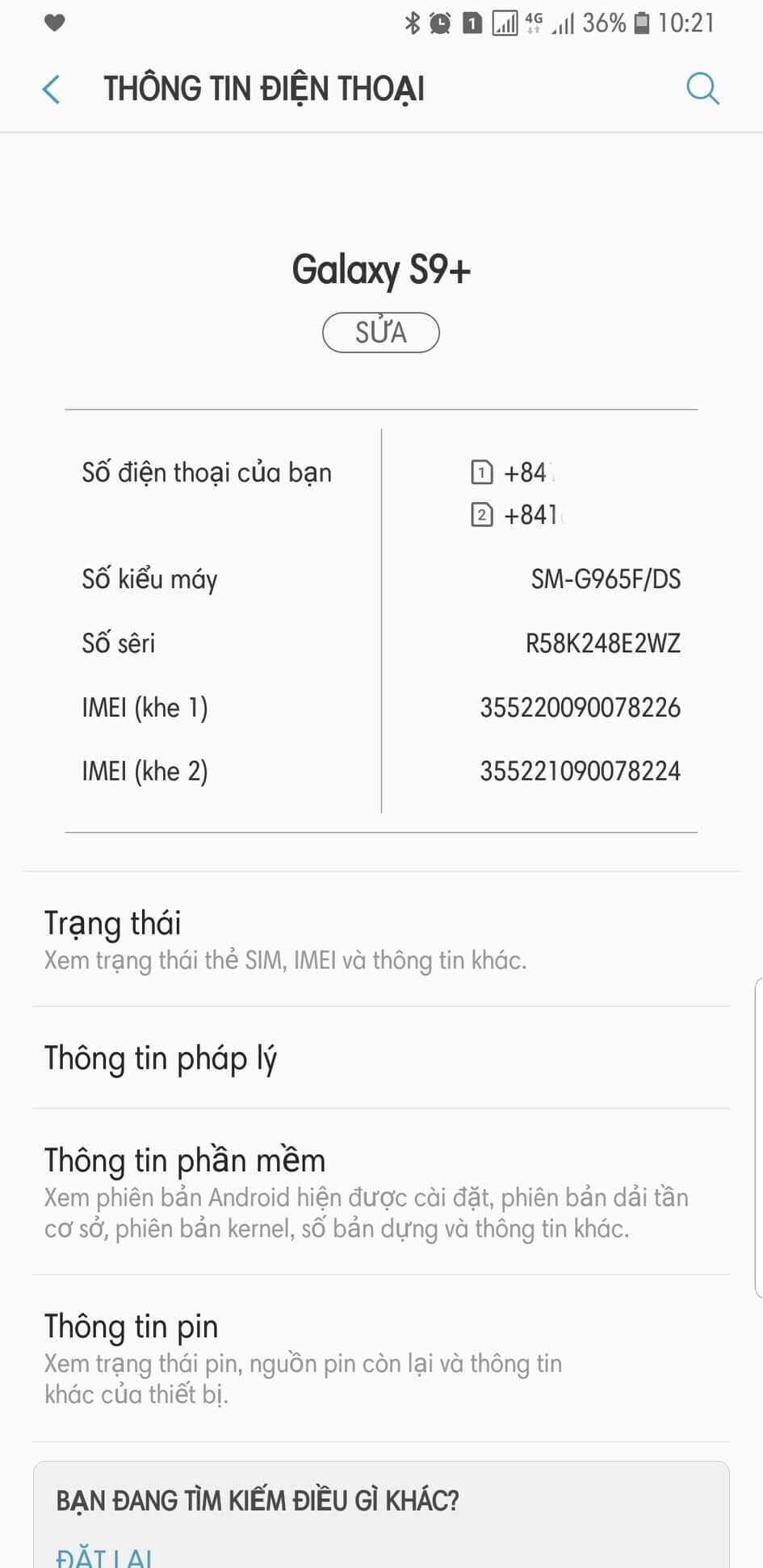Open the search icon in the header
Image resolution: width=763 pixels, height=1568 pixels.
[x=702, y=89]
